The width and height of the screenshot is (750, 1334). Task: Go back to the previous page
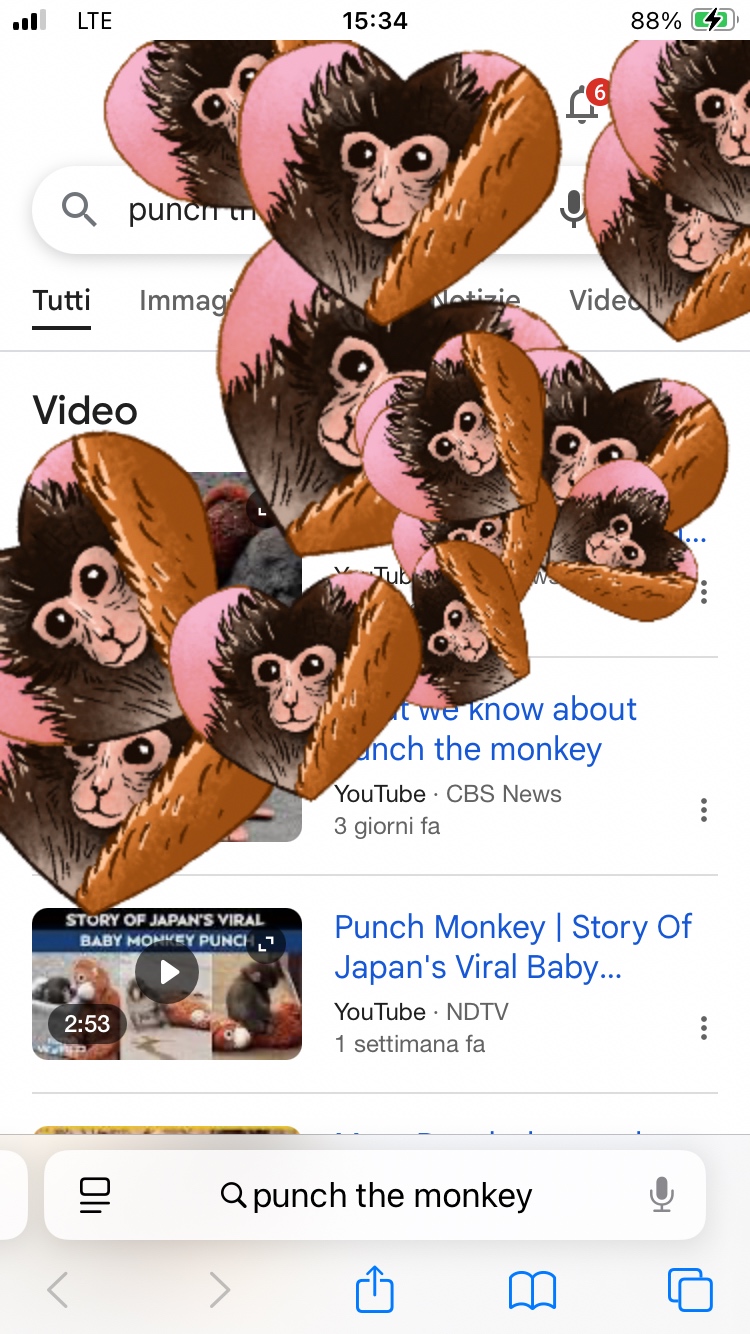58,1290
